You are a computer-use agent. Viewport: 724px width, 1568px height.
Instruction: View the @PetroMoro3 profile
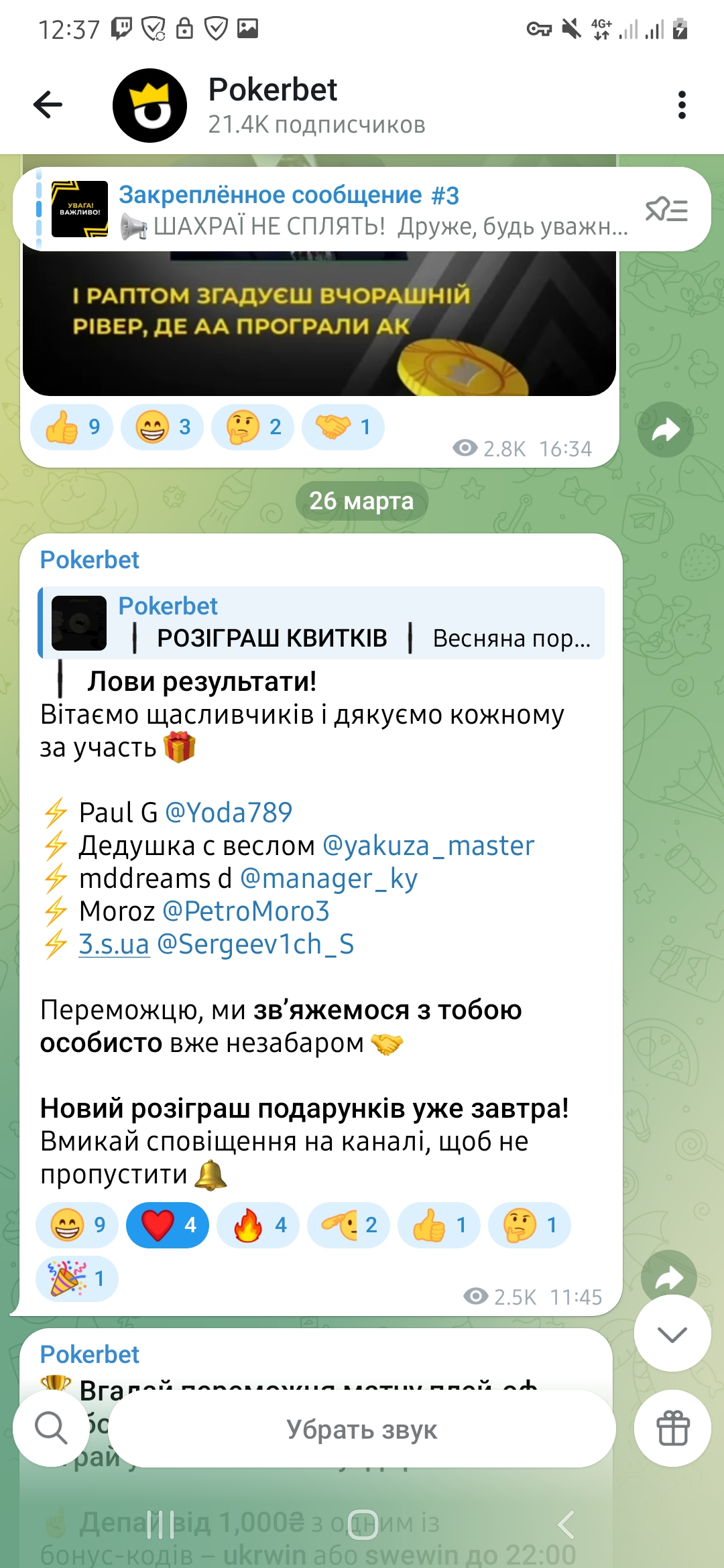pyautogui.click(x=246, y=911)
